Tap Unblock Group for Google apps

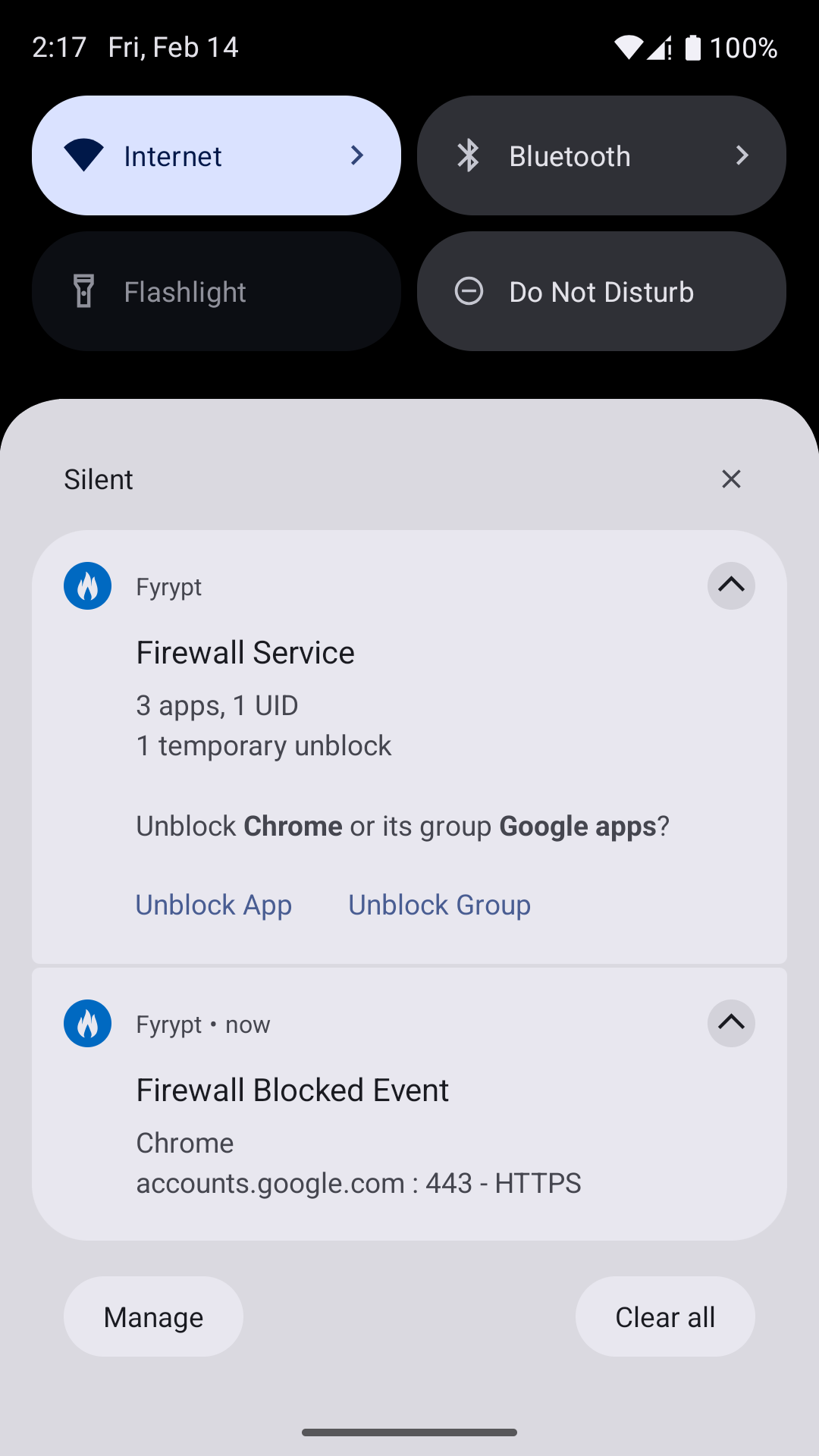tap(440, 905)
